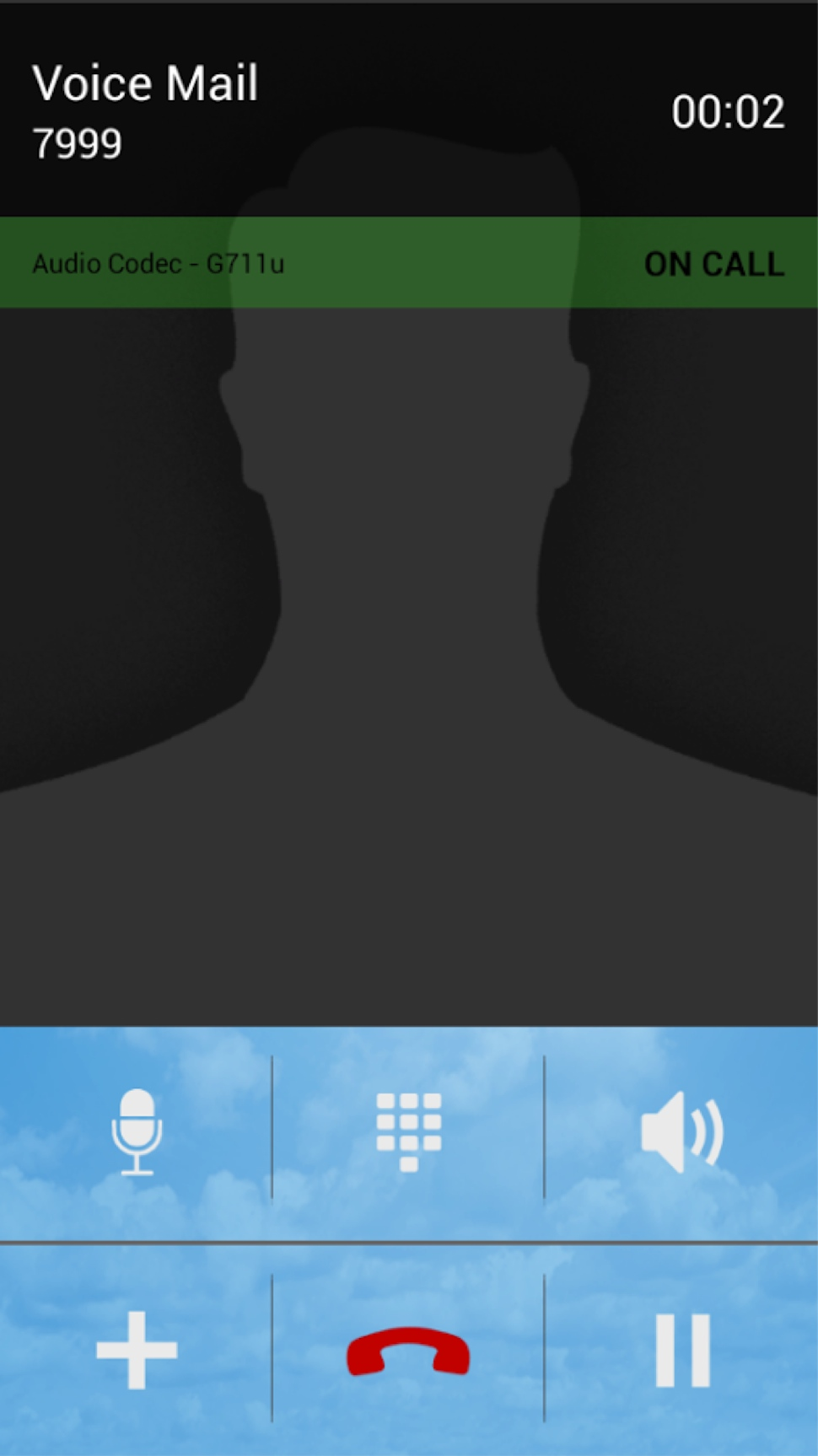Mute the microphone

coord(136,1131)
